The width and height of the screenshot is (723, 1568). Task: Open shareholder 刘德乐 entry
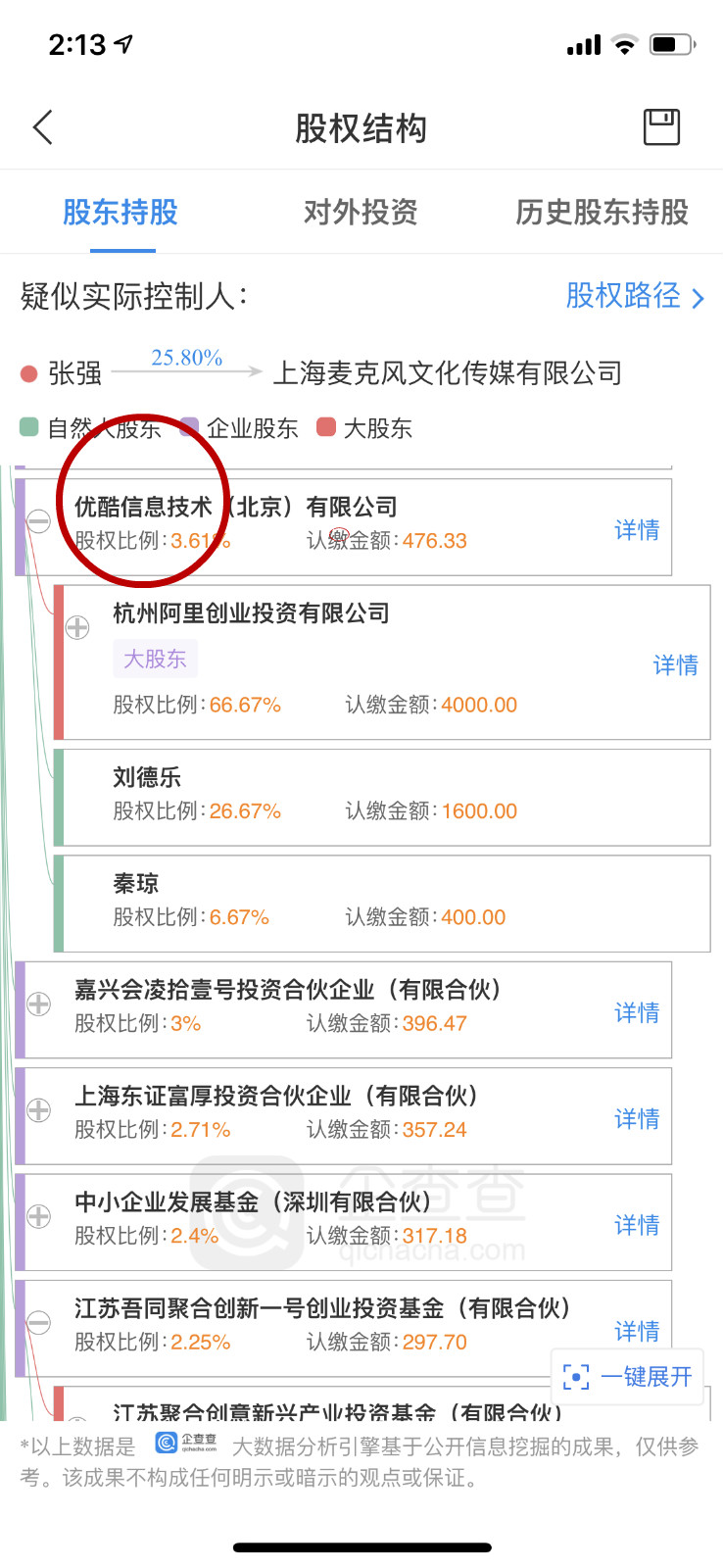tap(382, 796)
